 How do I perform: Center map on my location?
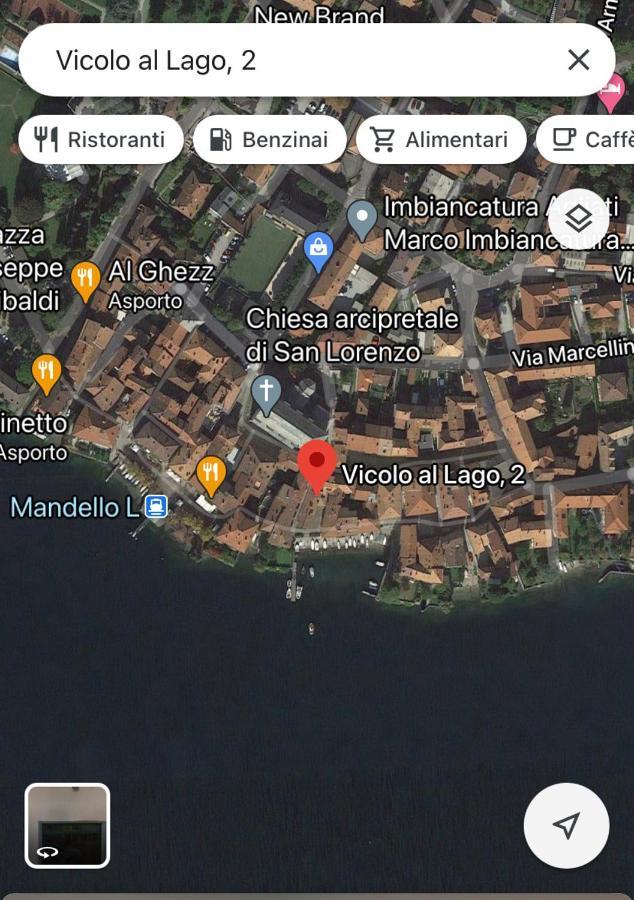tap(566, 825)
